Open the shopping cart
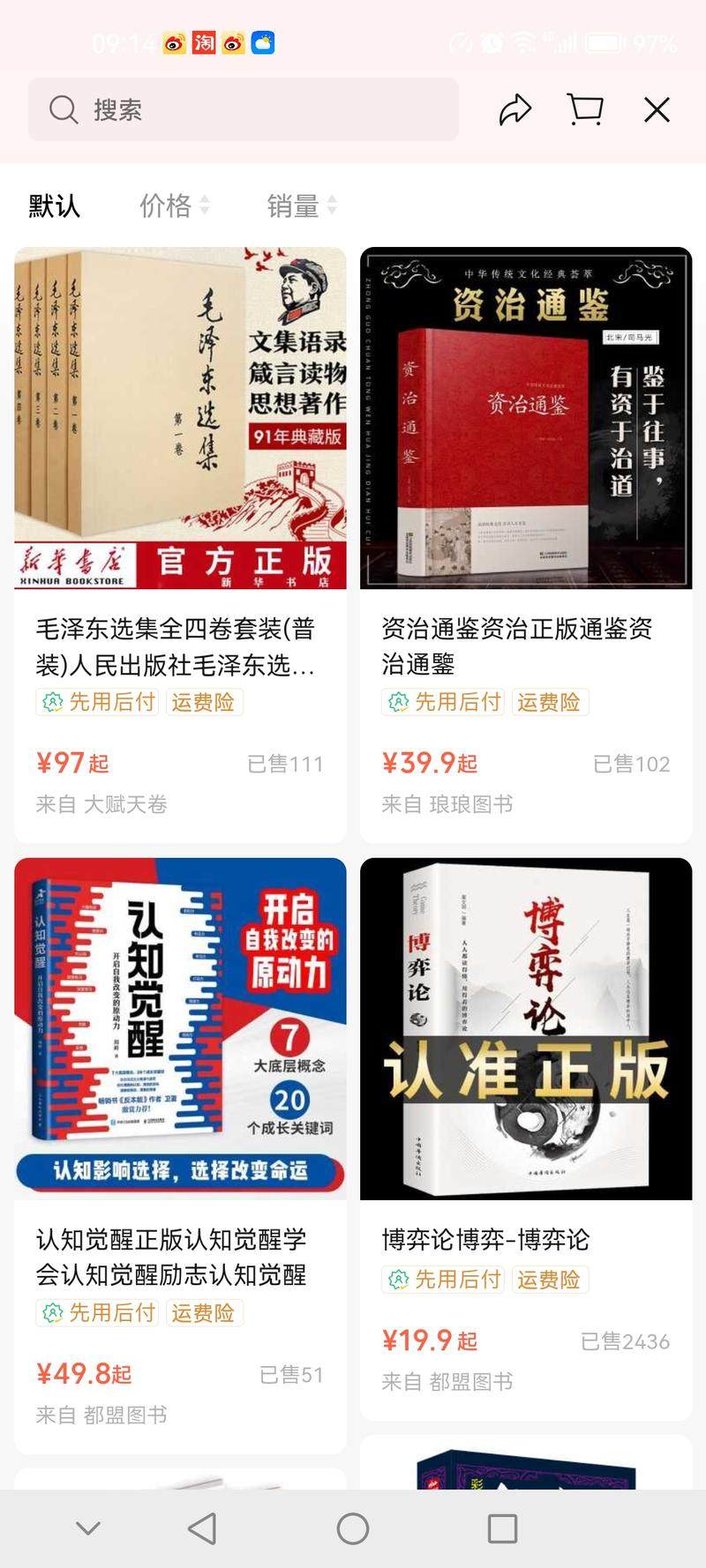Screen dimensions: 706x1568 (x=585, y=109)
